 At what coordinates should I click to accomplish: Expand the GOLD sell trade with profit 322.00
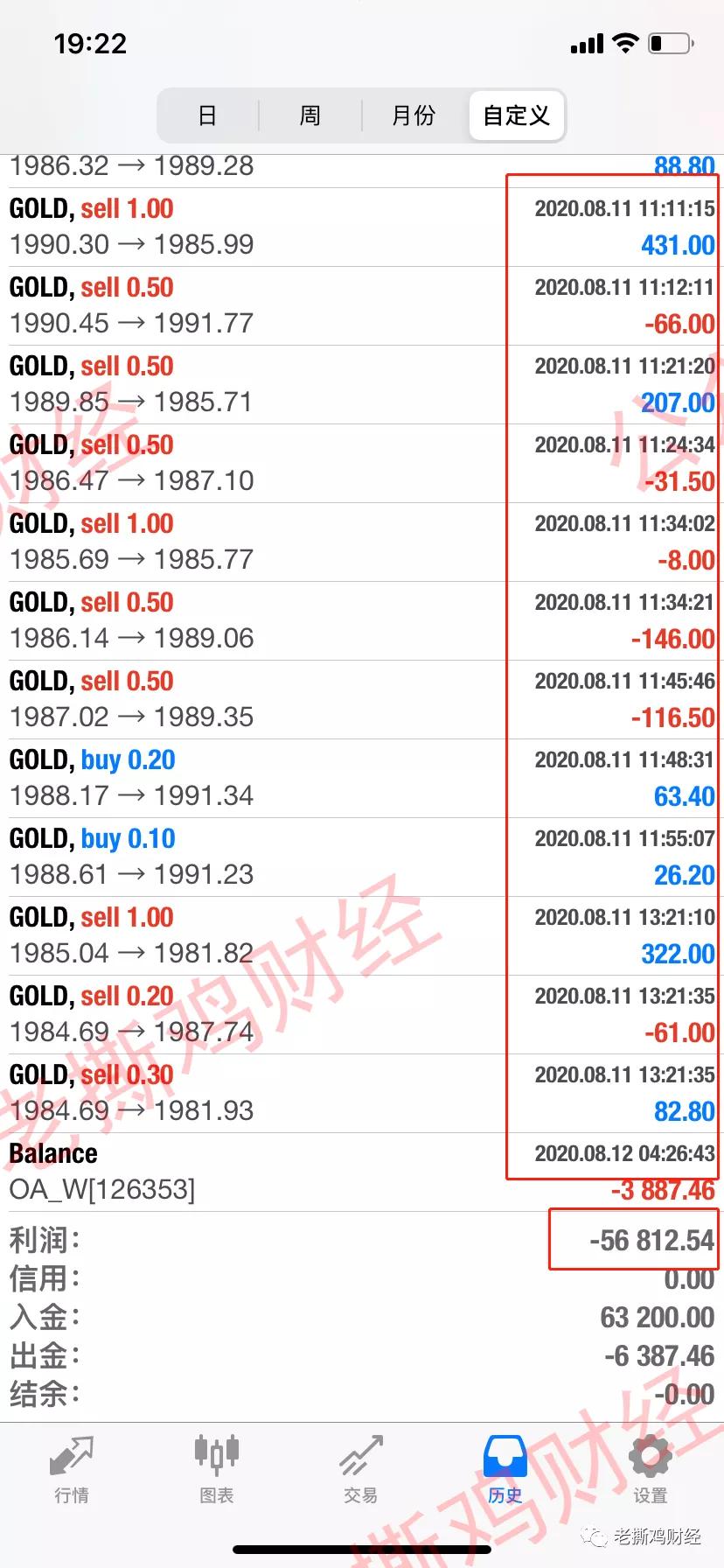click(362, 936)
